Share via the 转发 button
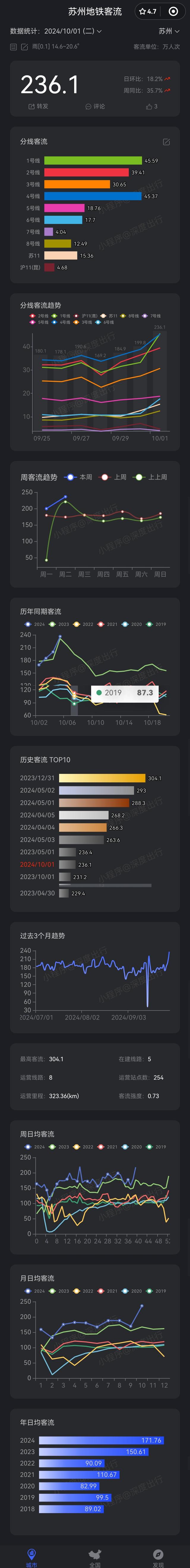The width and height of the screenshot is (190, 1568). click(38, 107)
